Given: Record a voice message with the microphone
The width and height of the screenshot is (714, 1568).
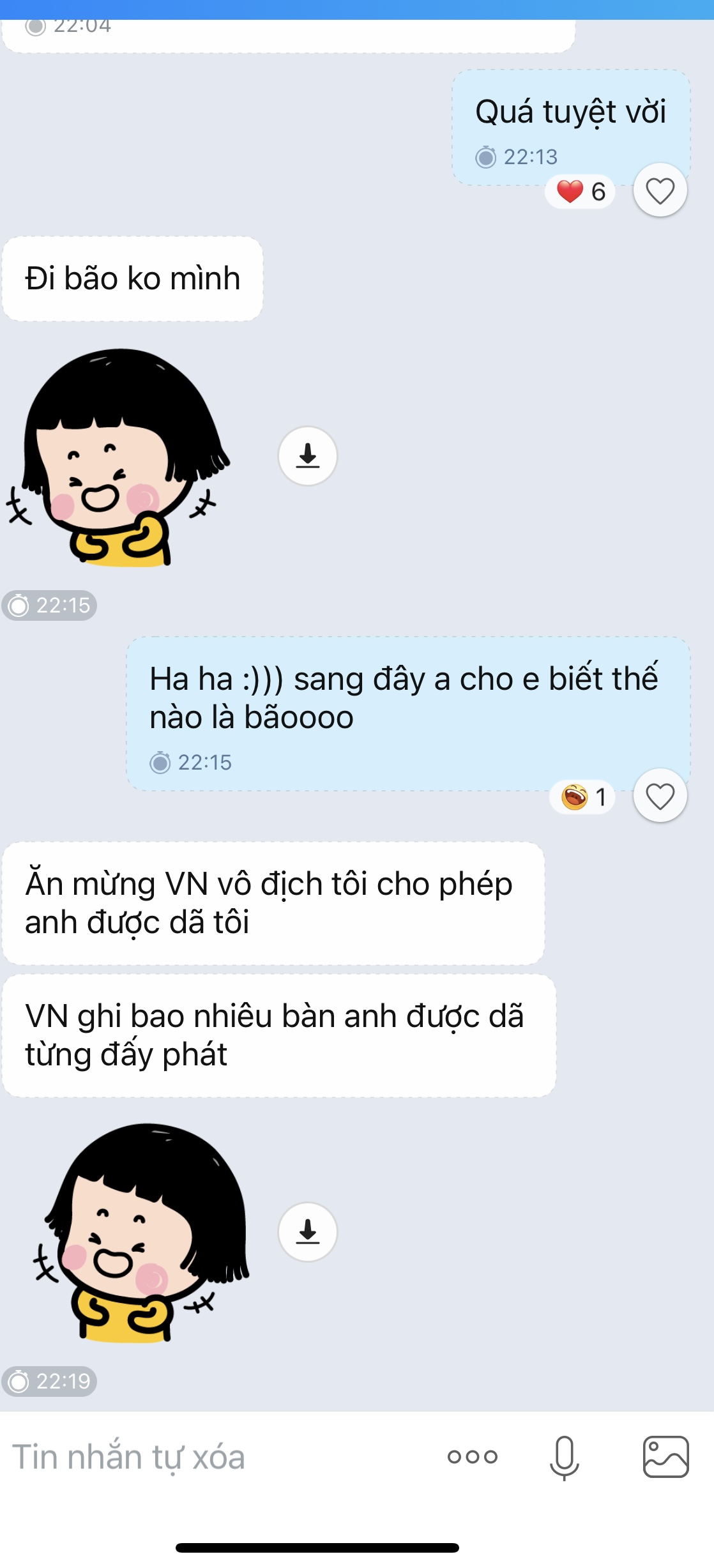Looking at the screenshot, I should tap(564, 1457).
